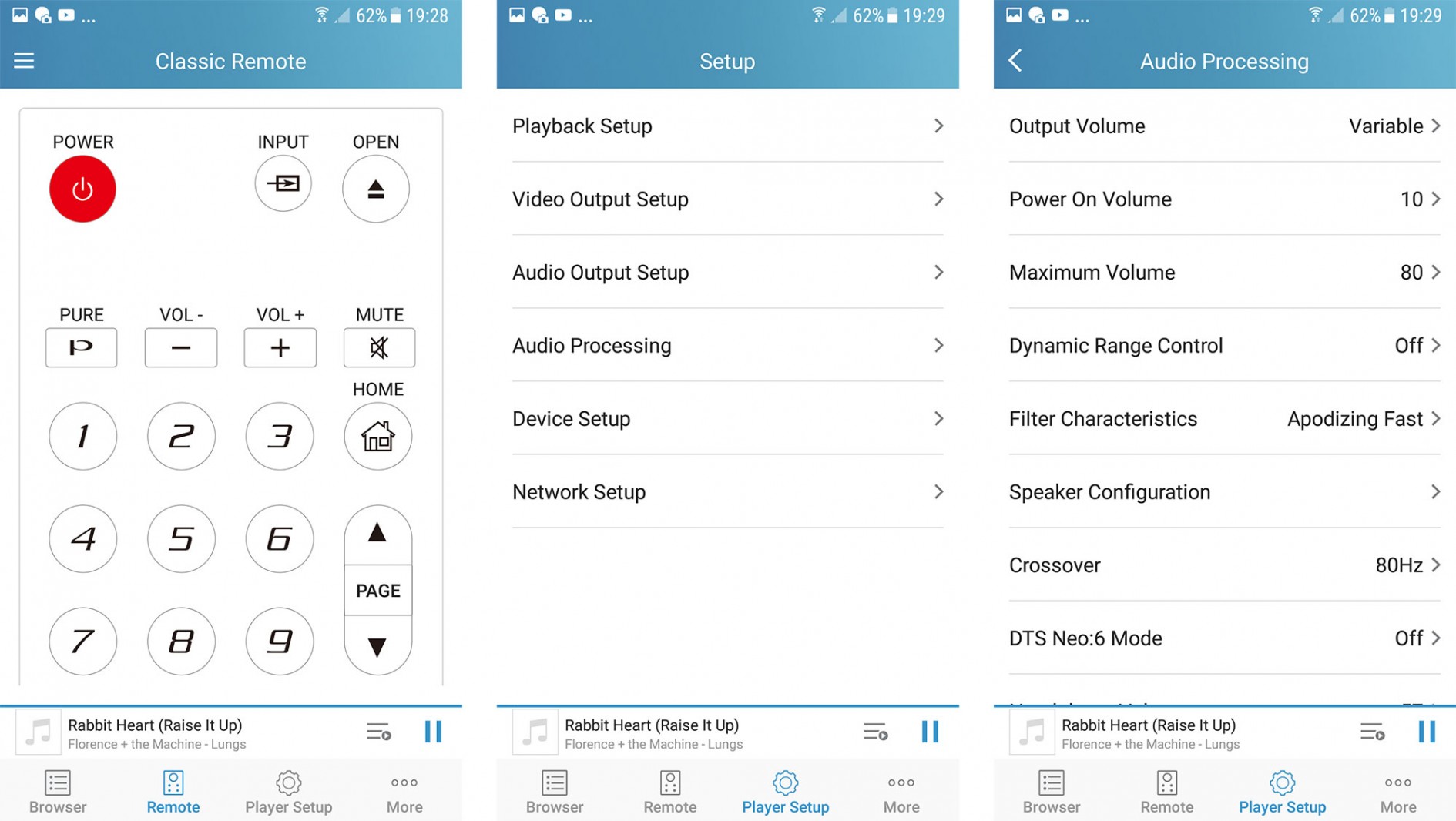This screenshot has height=821, width=1456.
Task: Tap the INPUT source button
Action: pos(283,184)
